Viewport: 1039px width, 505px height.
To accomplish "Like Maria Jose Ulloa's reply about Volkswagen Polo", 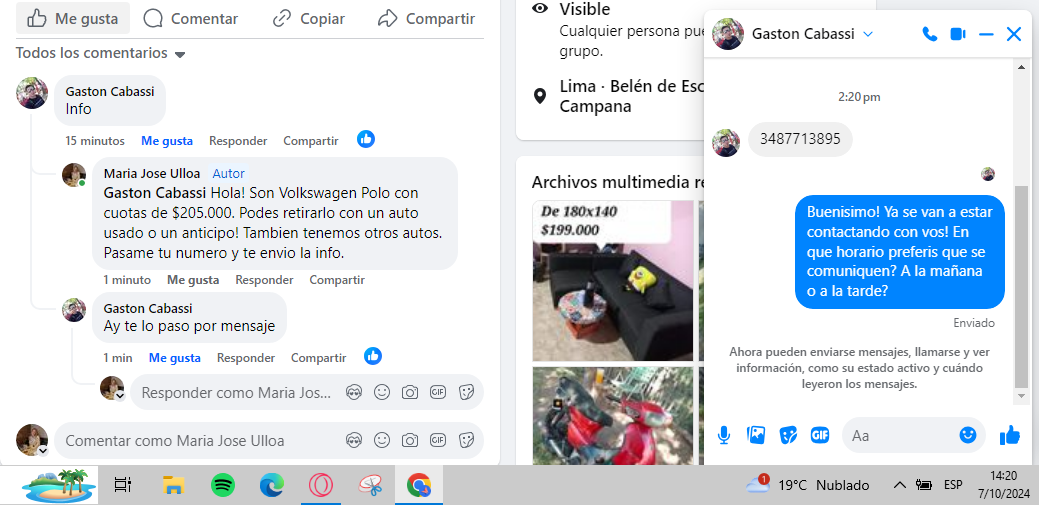I will pos(193,280).
